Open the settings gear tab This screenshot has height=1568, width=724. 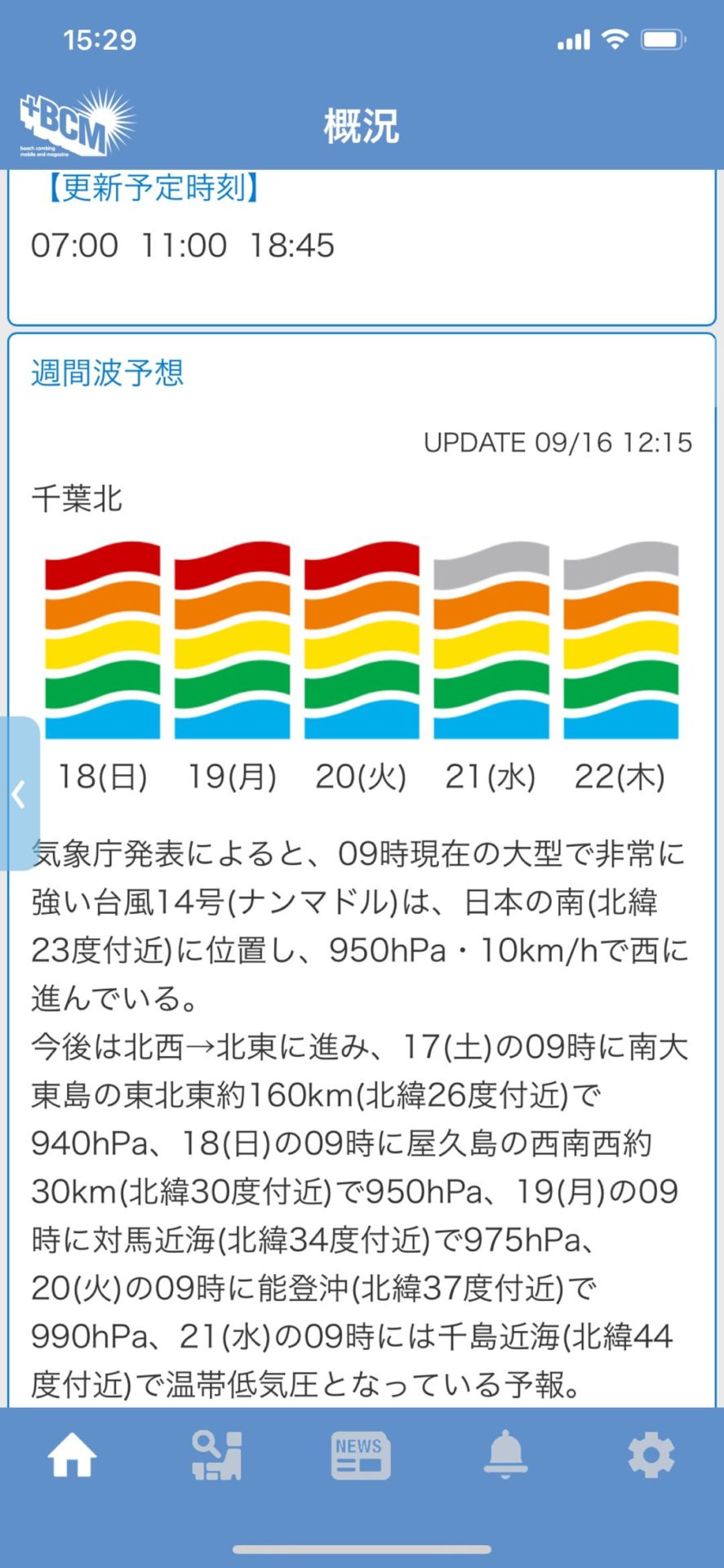pyautogui.click(x=651, y=1454)
